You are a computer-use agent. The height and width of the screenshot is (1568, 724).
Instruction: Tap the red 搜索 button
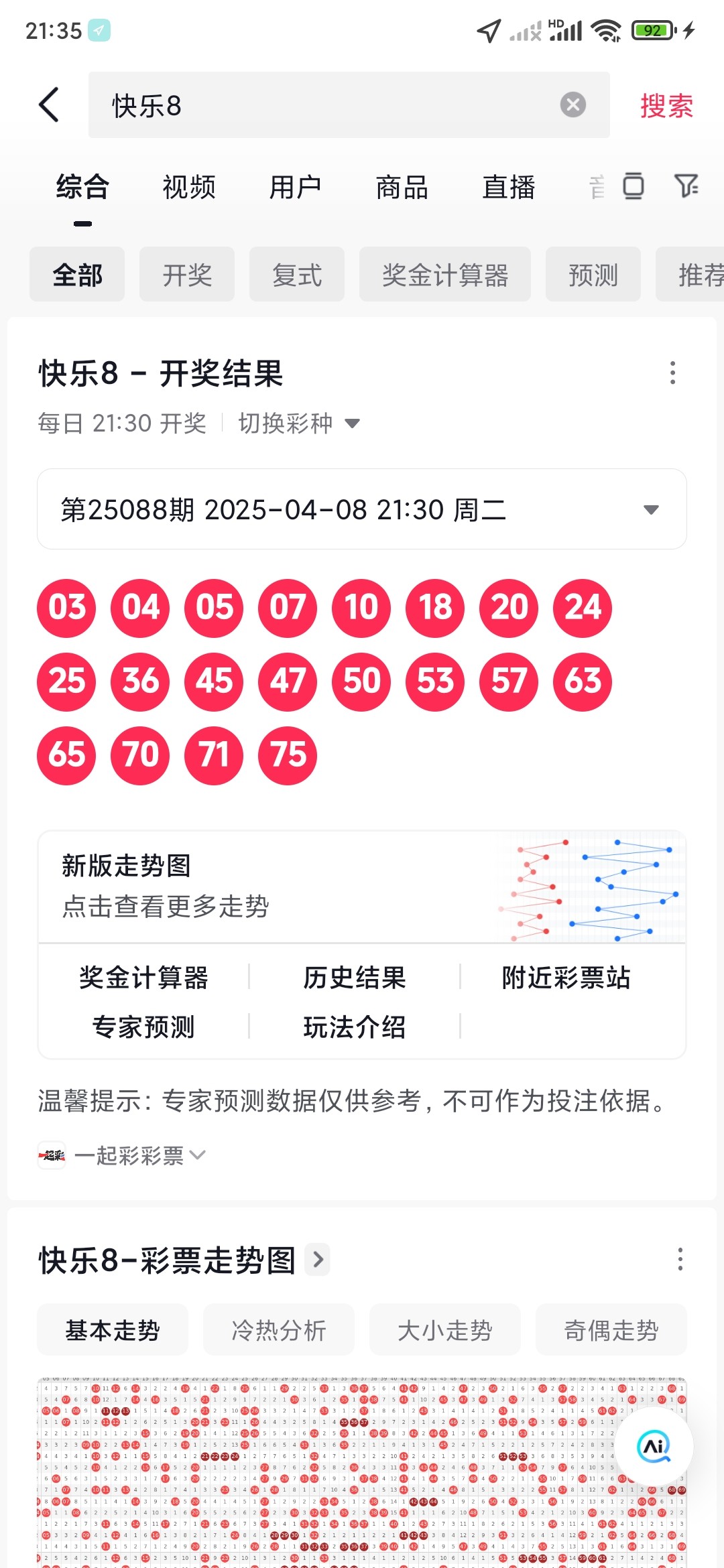[x=666, y=106]
